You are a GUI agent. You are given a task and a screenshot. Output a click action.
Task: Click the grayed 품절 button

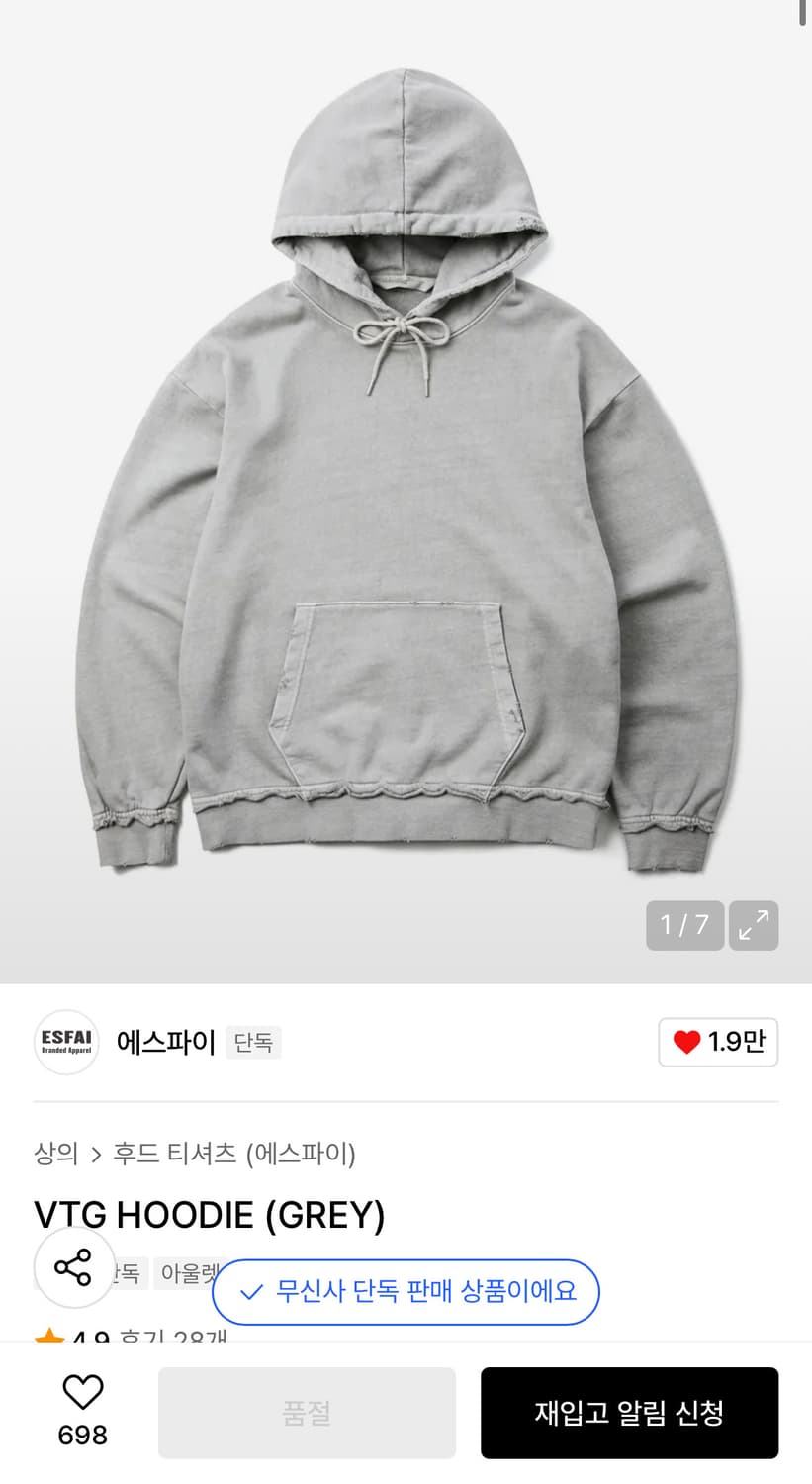coord(307,1413)
